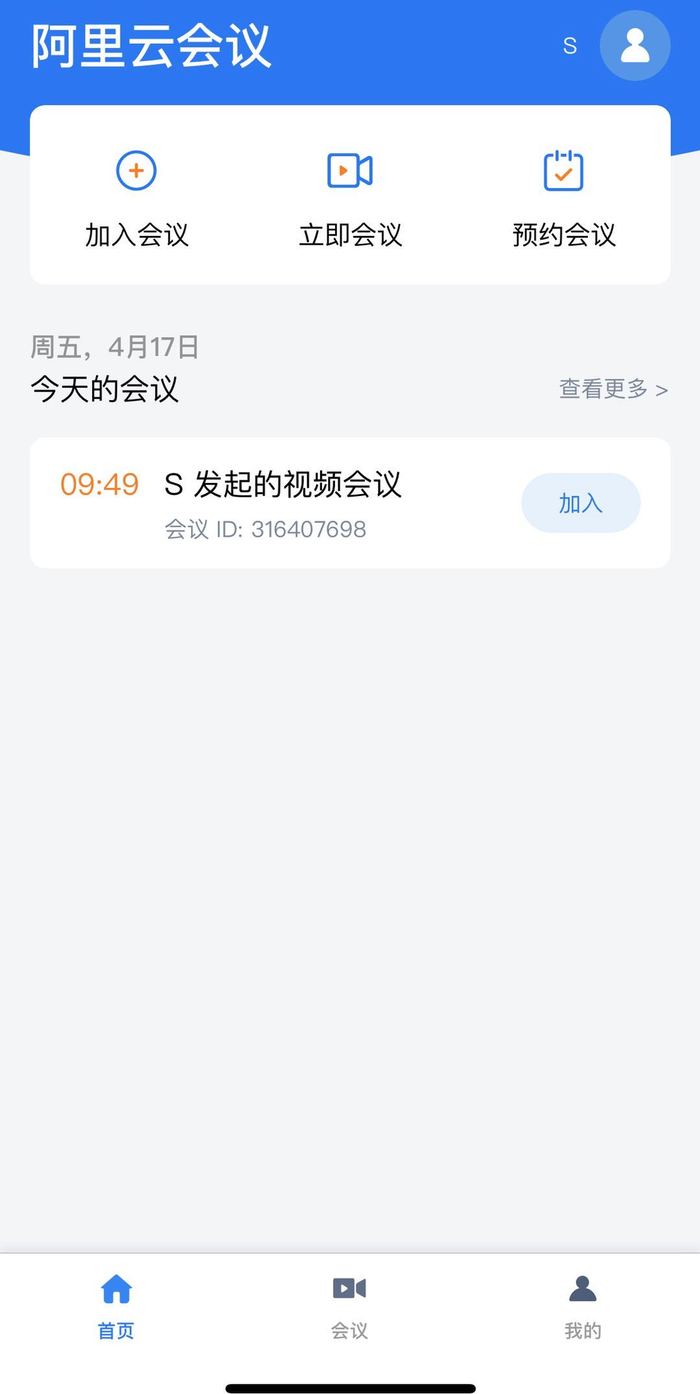The image size is (700, 1394).
Task: Go to the 我的 tab
Action: click(583, 1305)
